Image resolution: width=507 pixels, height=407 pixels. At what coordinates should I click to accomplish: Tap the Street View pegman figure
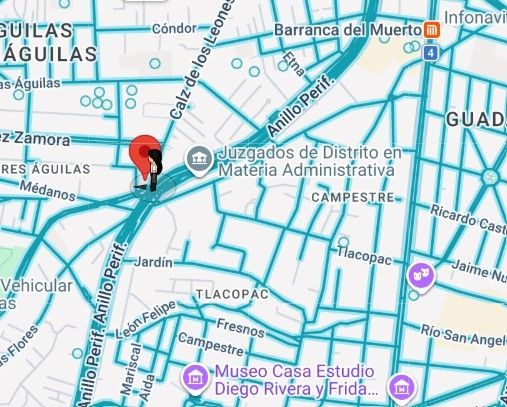[x=154, y=170]
